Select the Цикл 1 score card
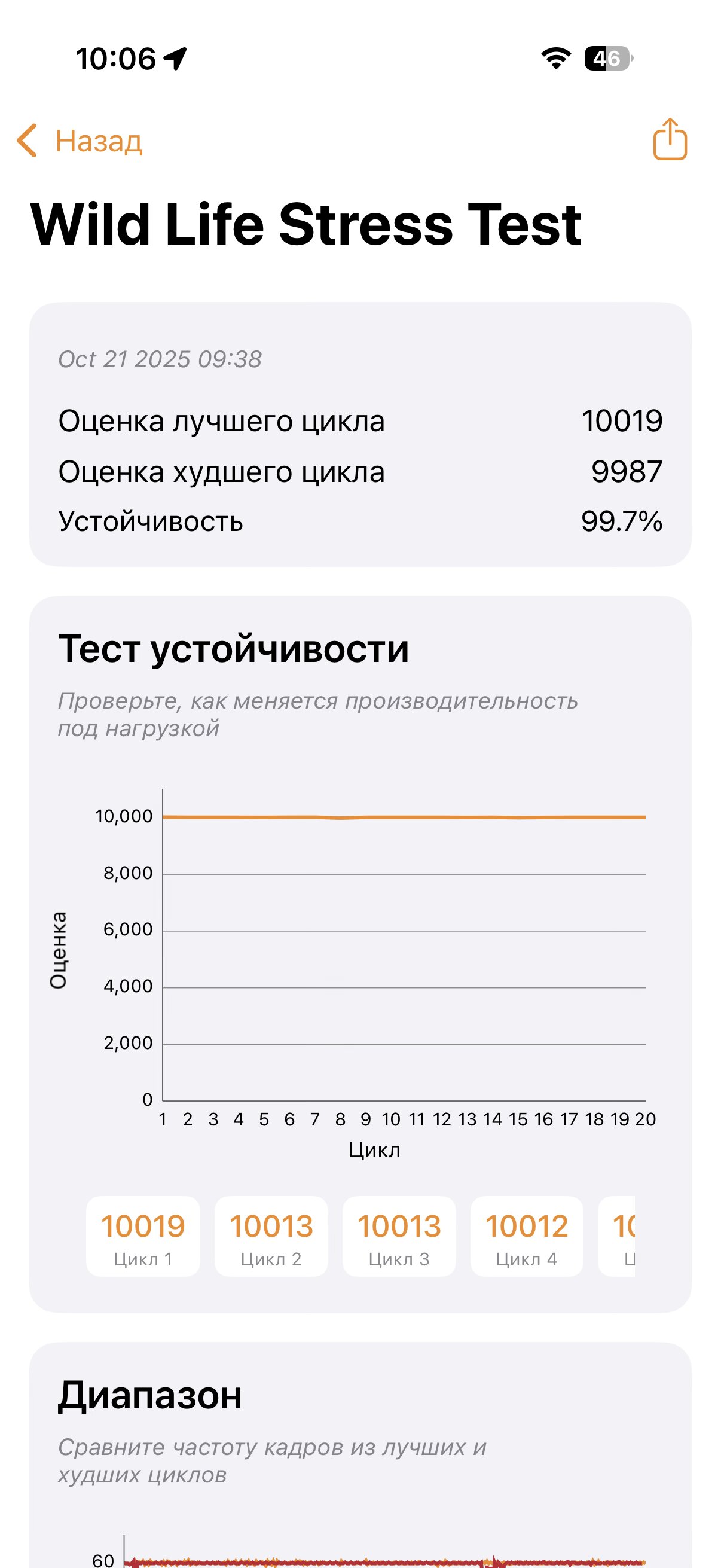The image size is (721, 1568). coord(143,1237)
